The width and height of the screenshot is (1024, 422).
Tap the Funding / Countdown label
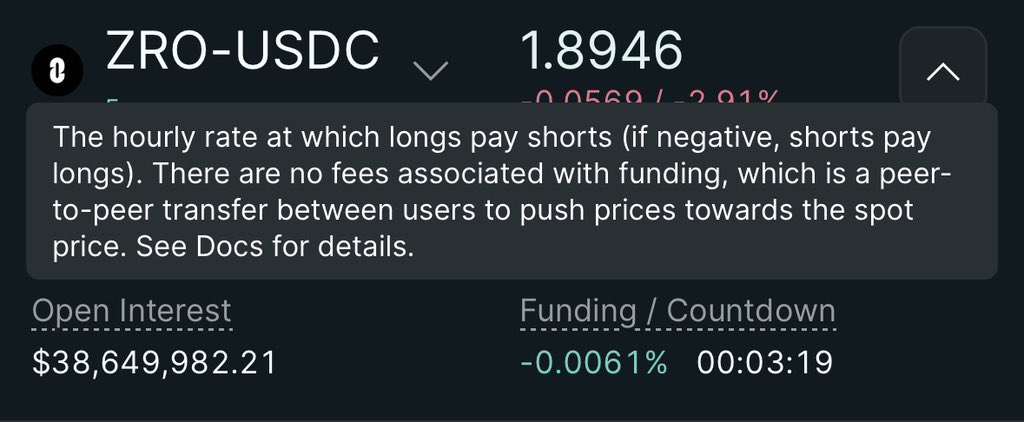coord(677,311)
